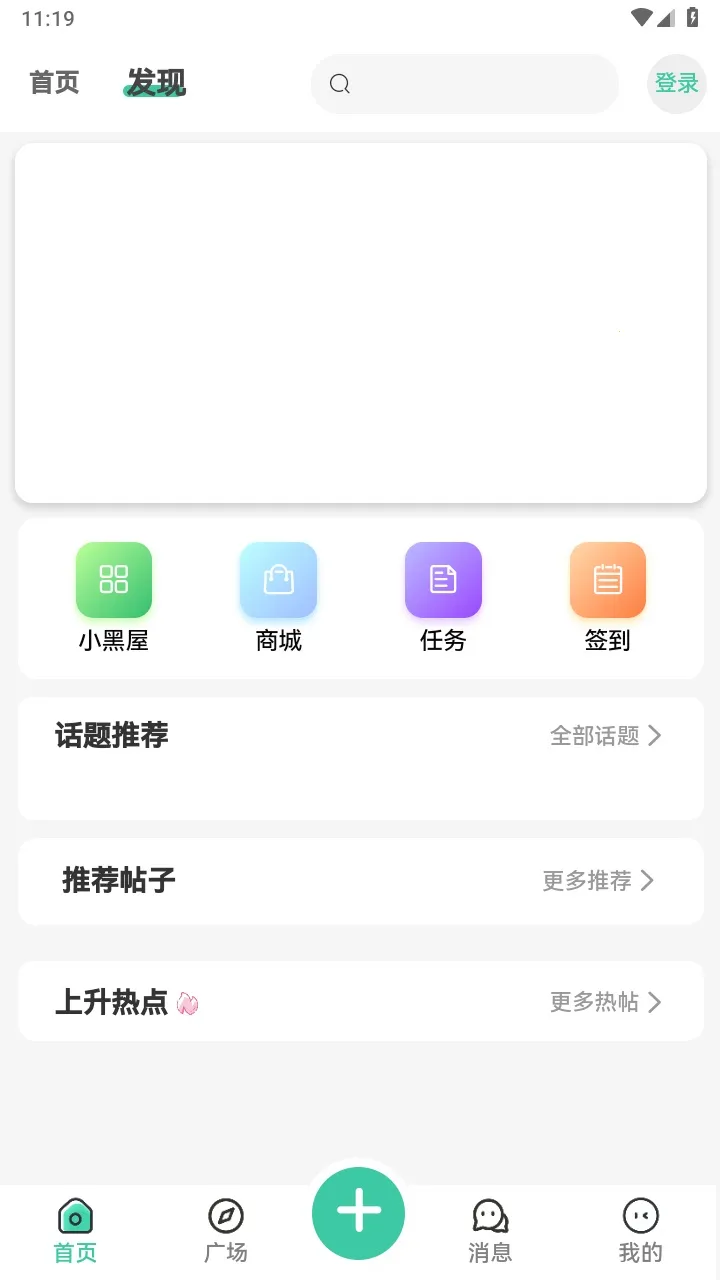Open the 商城 shopping mall icon
Screen dimensions: 720x1280
tap(278, 580)
